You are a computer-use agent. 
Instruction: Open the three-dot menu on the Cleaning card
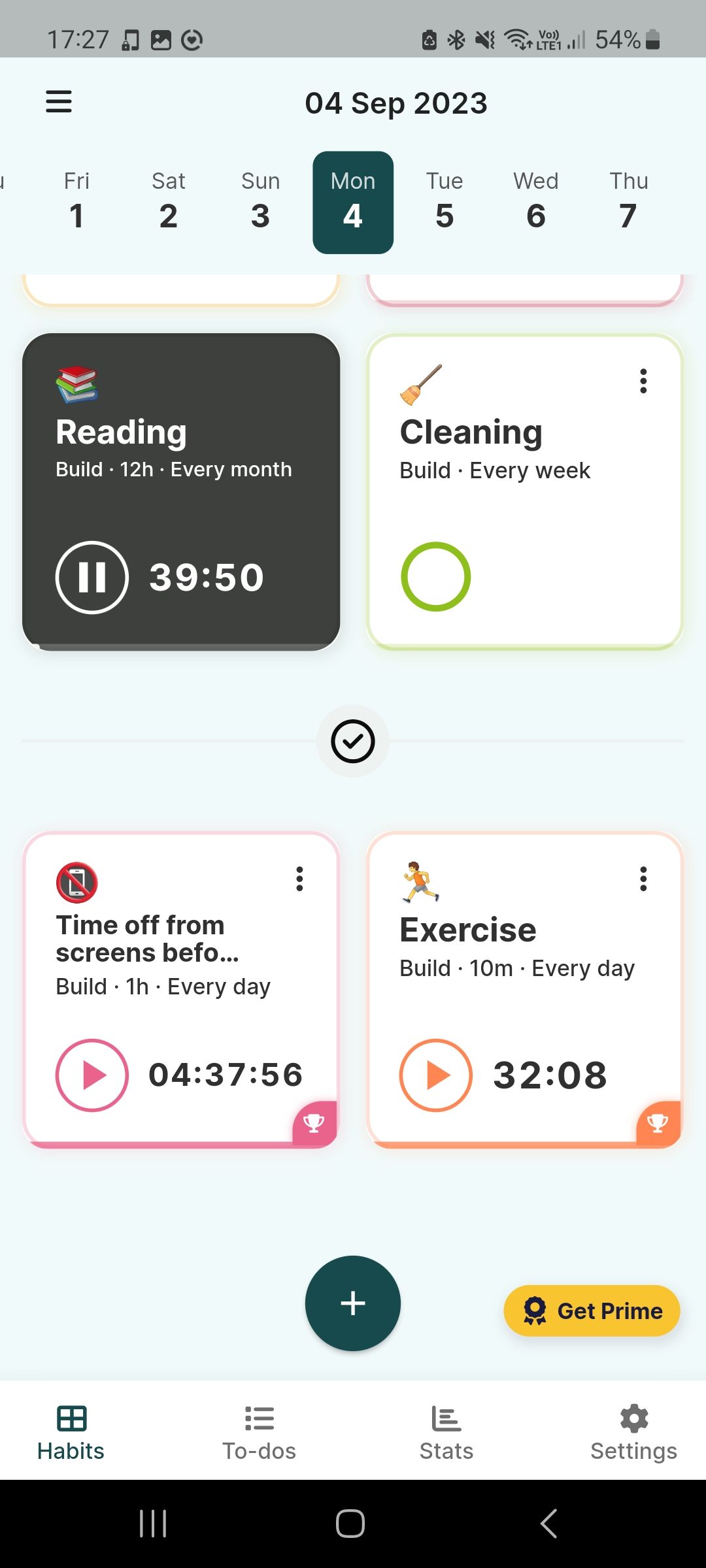(x=643, y=381)
